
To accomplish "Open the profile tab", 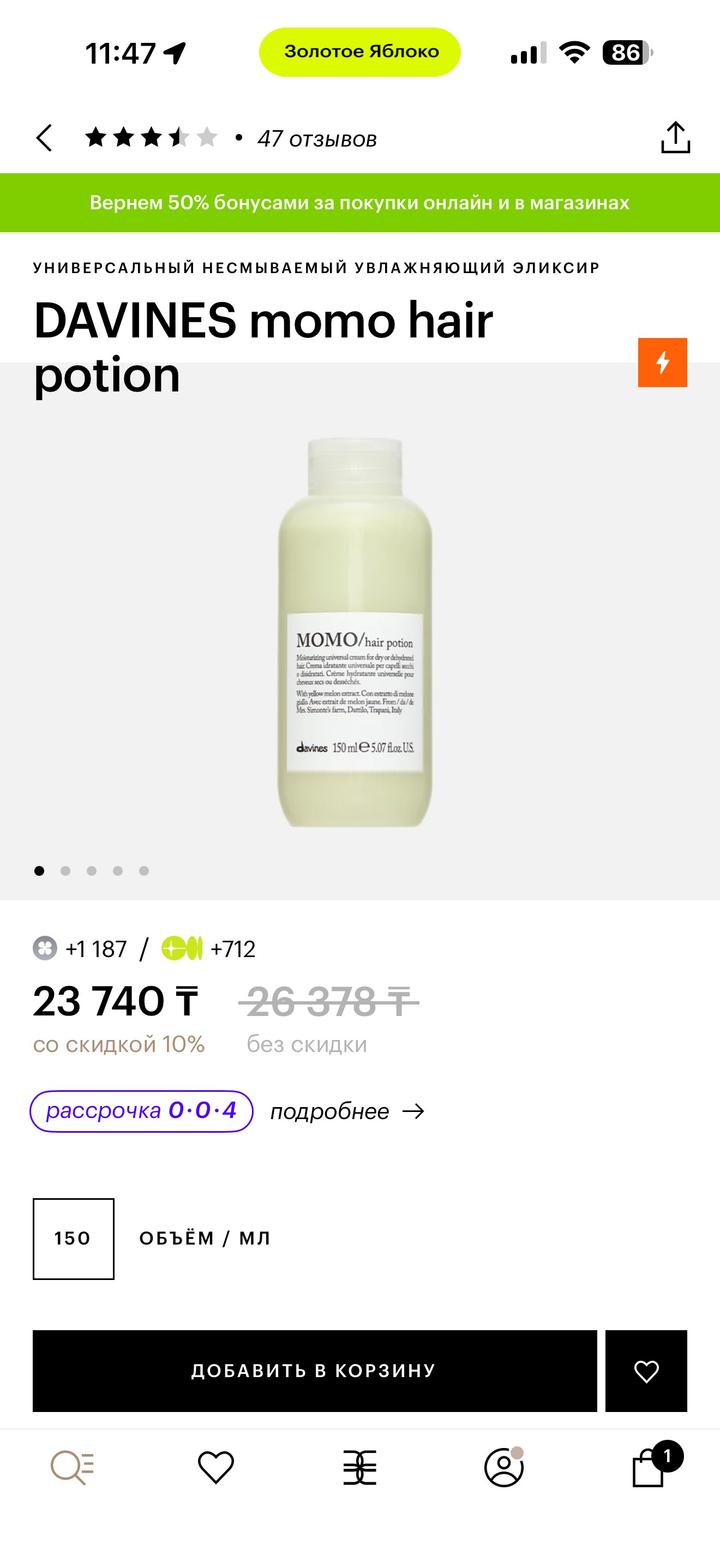I will 503,1467.
